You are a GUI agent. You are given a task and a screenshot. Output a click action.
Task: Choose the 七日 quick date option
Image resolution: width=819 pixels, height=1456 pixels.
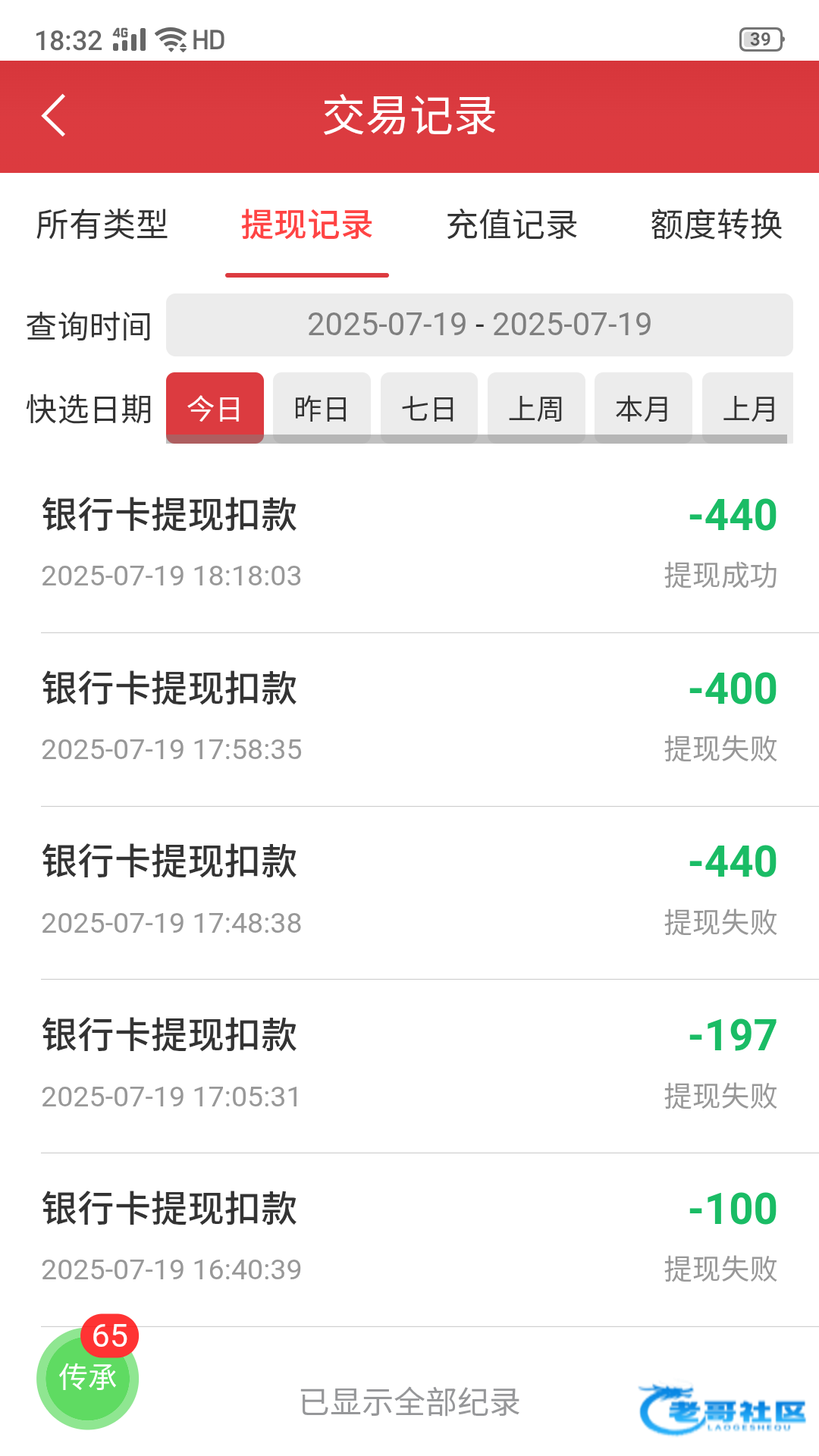click(429, 408)
